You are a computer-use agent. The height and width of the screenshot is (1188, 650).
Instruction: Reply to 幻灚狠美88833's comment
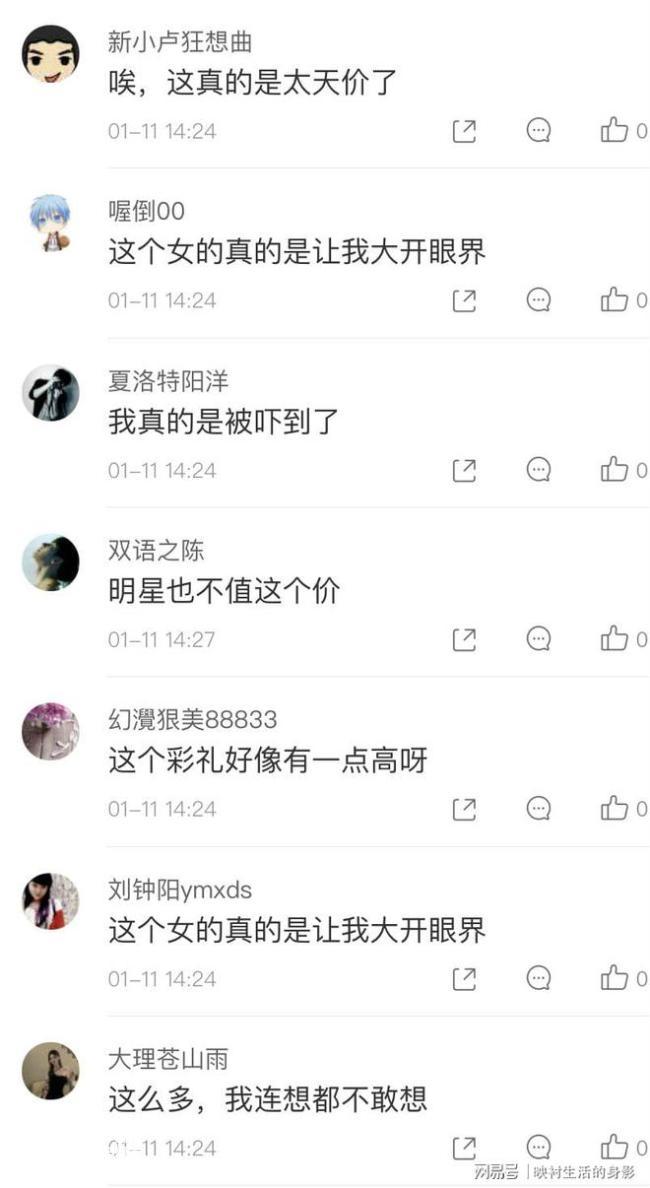(539, 809)
